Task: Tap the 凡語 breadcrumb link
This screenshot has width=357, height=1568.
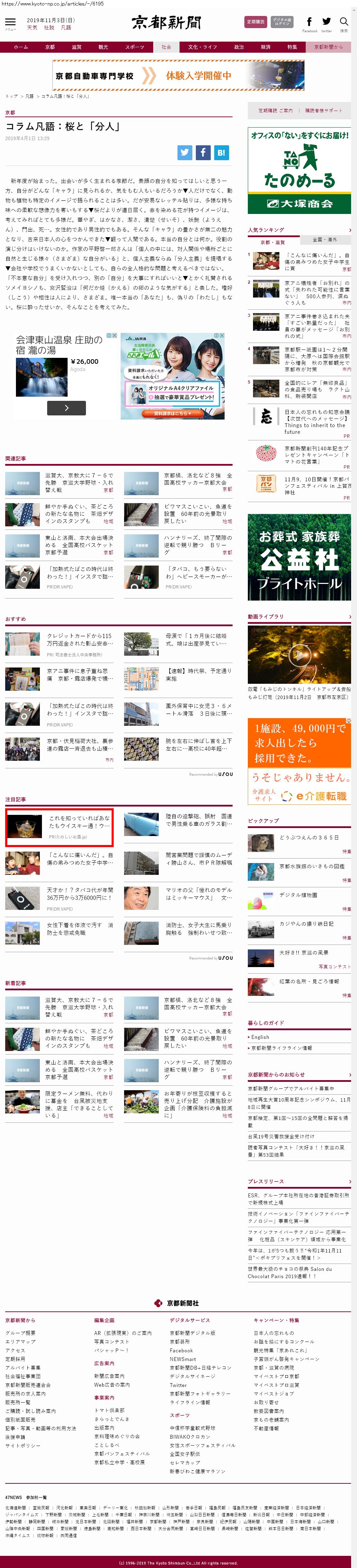Action: [x=29, y=96]
